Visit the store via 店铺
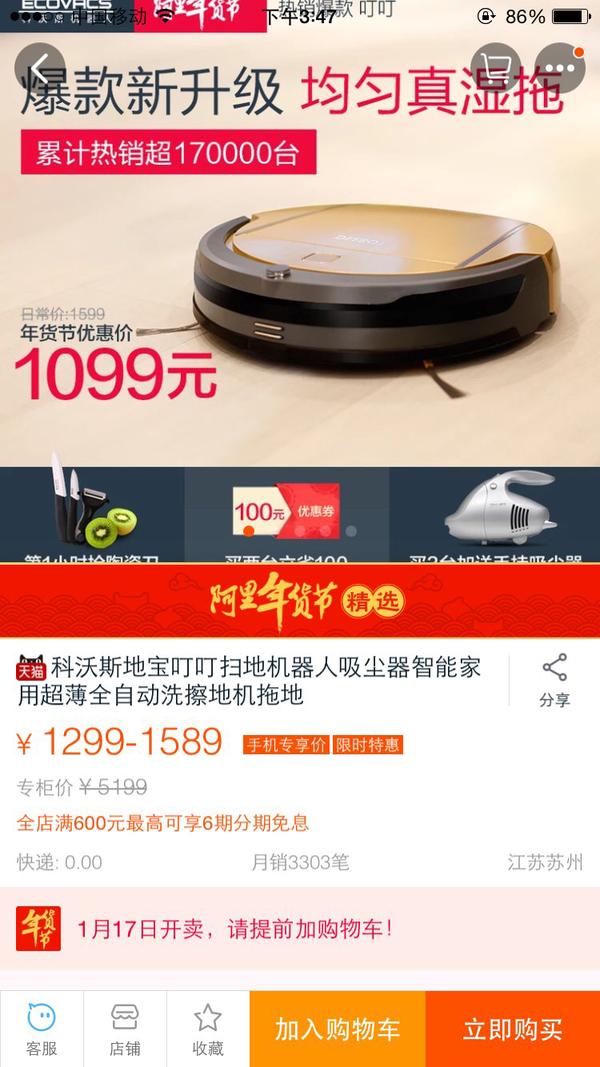Screen dimensions: 600x1067 [125, 1030]
